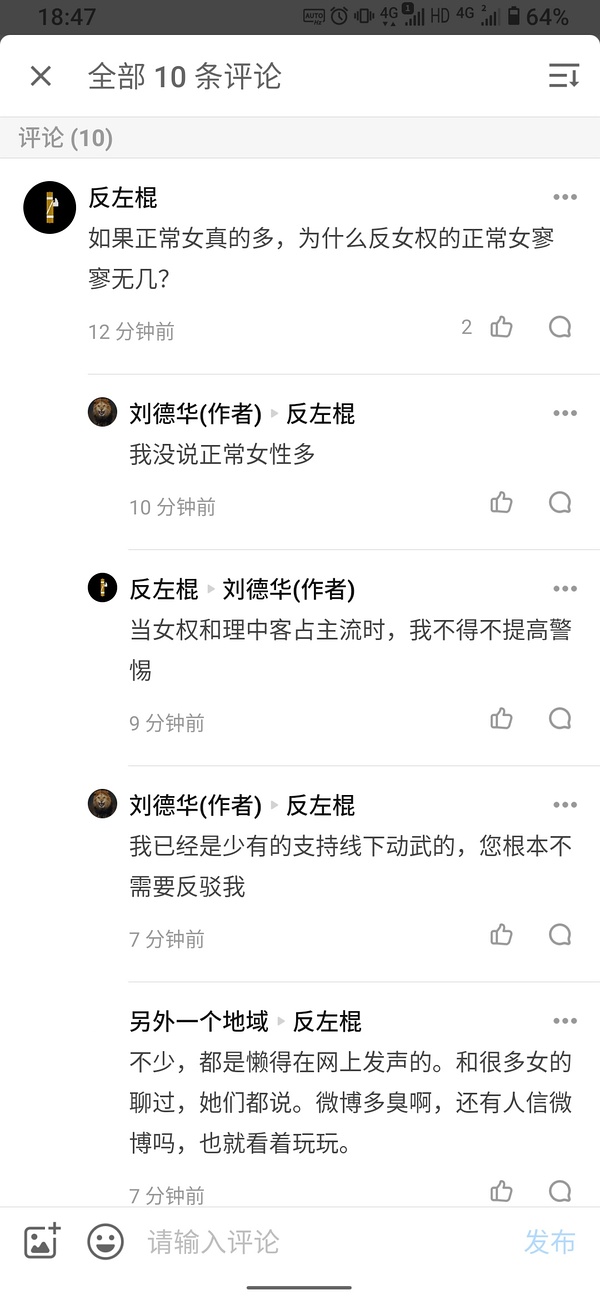Like 反左棍's comment posted 12 分钟前
The image size is (600, 1300).
pos(501,327)
